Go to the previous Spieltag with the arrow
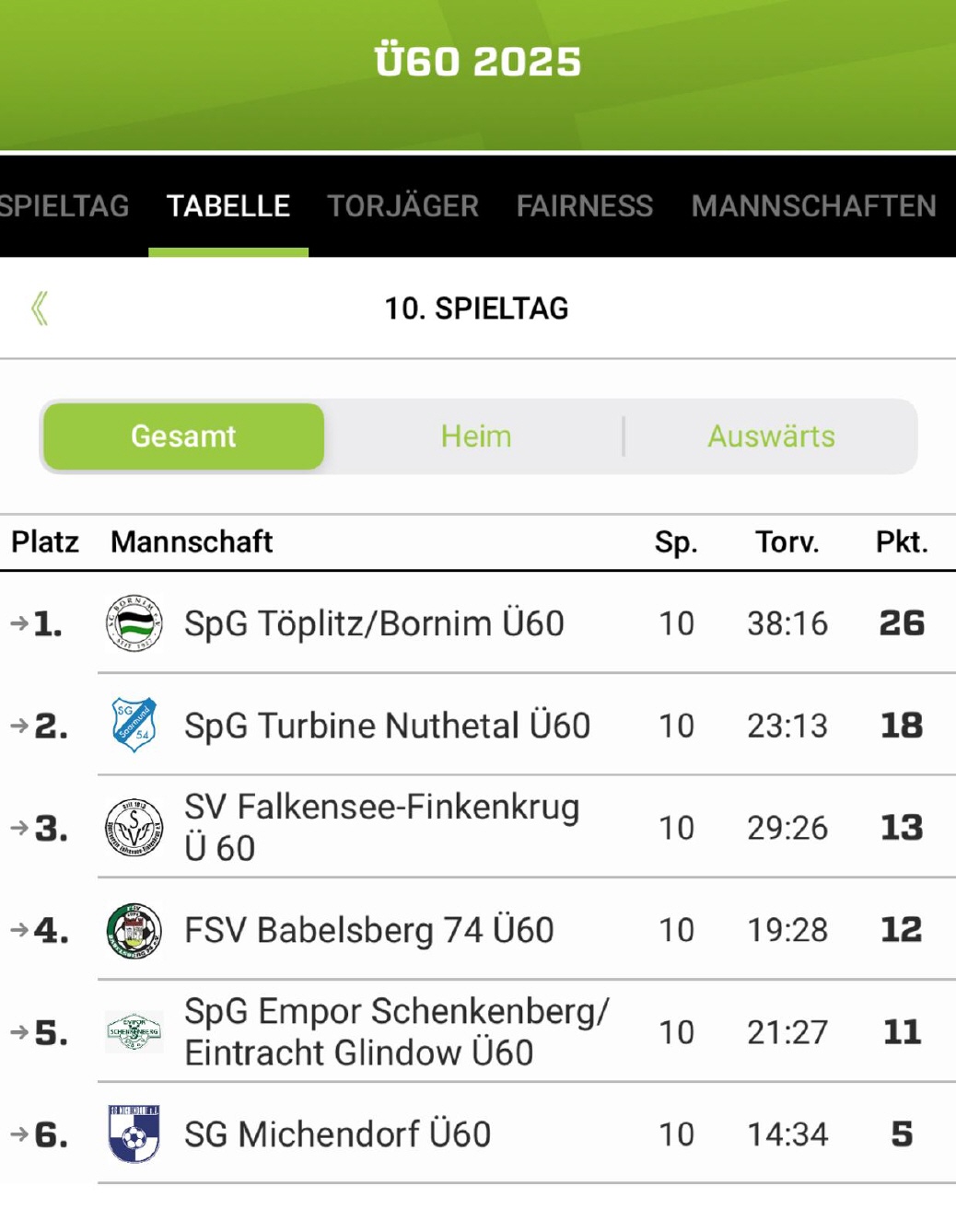 40,308
